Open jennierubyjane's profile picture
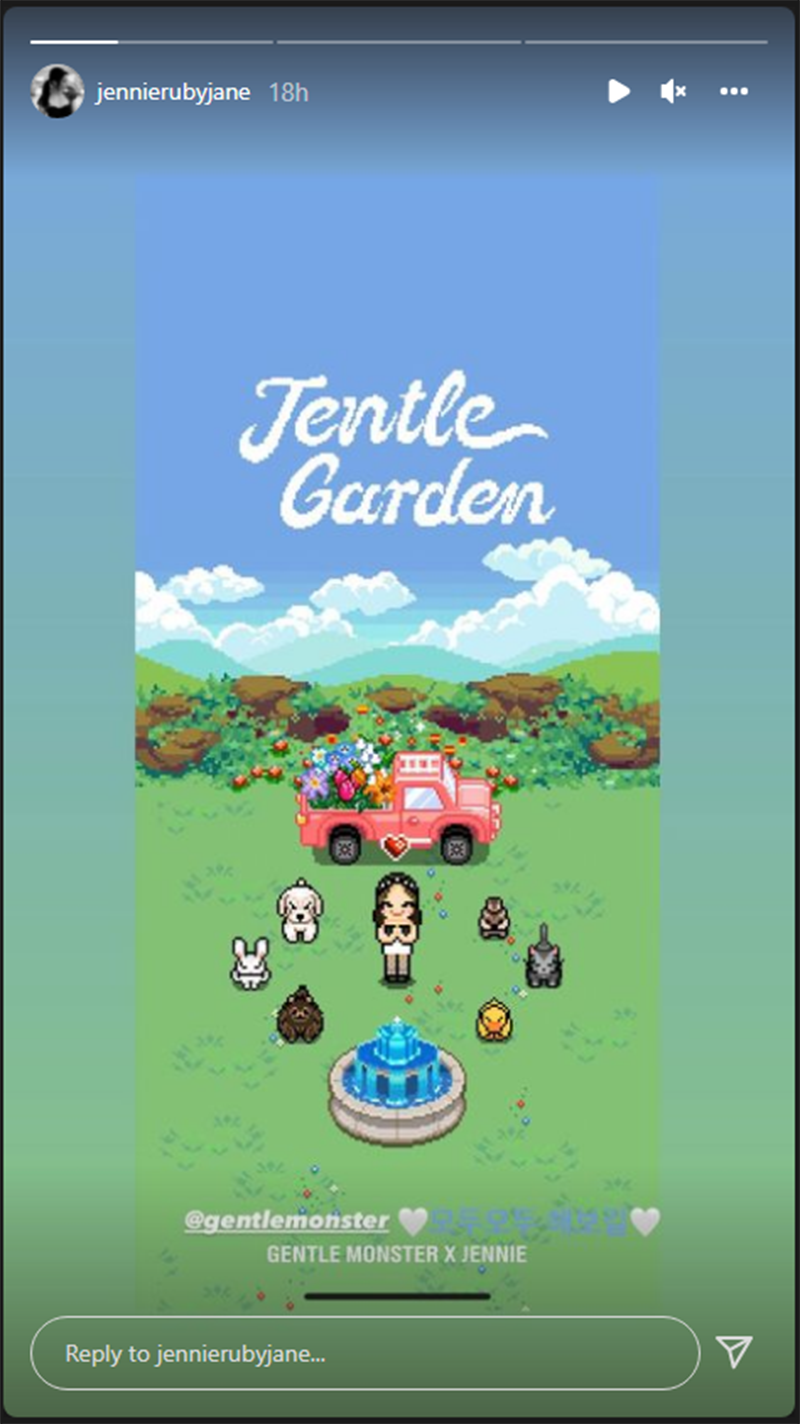Screen dimensions: 800x1424 (x=57, y=92)
